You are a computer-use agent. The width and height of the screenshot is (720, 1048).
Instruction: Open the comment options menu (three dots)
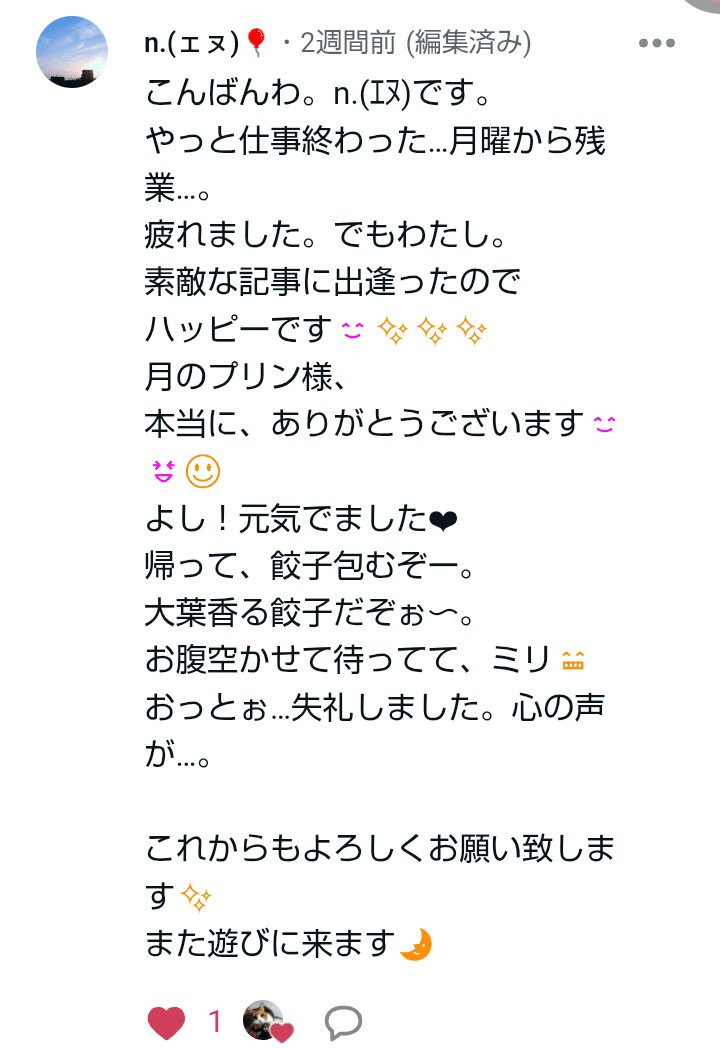tap(658, 42)
